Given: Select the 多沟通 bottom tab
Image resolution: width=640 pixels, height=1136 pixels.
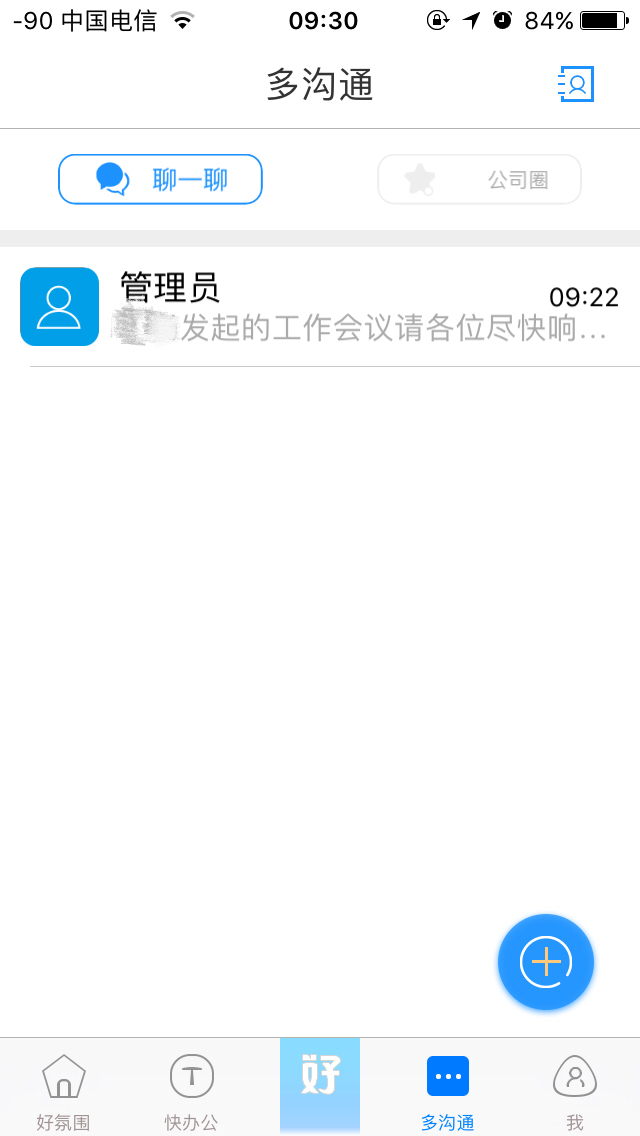Looking at the screenshot, I should coord(448,1090).
